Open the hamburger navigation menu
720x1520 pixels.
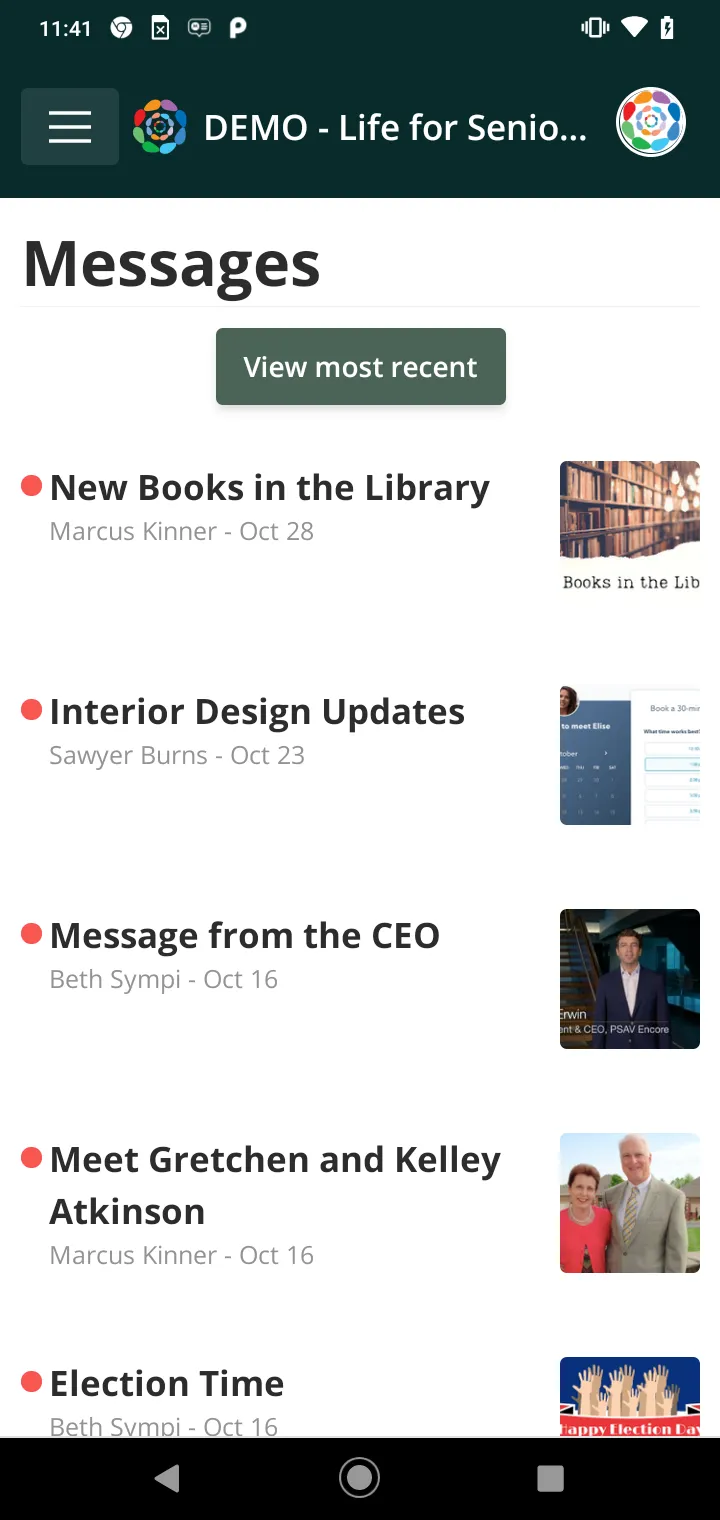coord(70,127)
